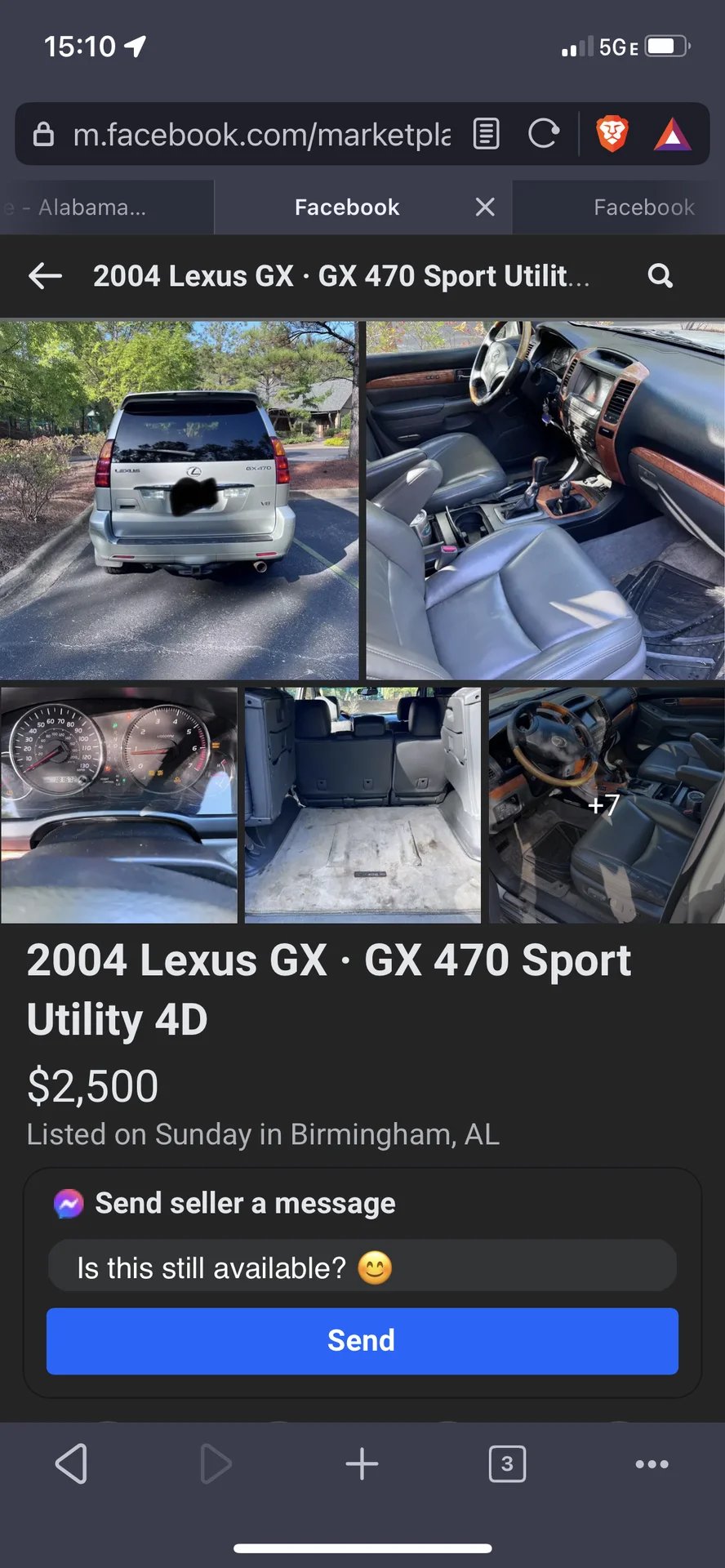The image size is (725, 1568).
Task: Close the active Facebook tab
Action: pyautogui.click(x=485, y=207)
